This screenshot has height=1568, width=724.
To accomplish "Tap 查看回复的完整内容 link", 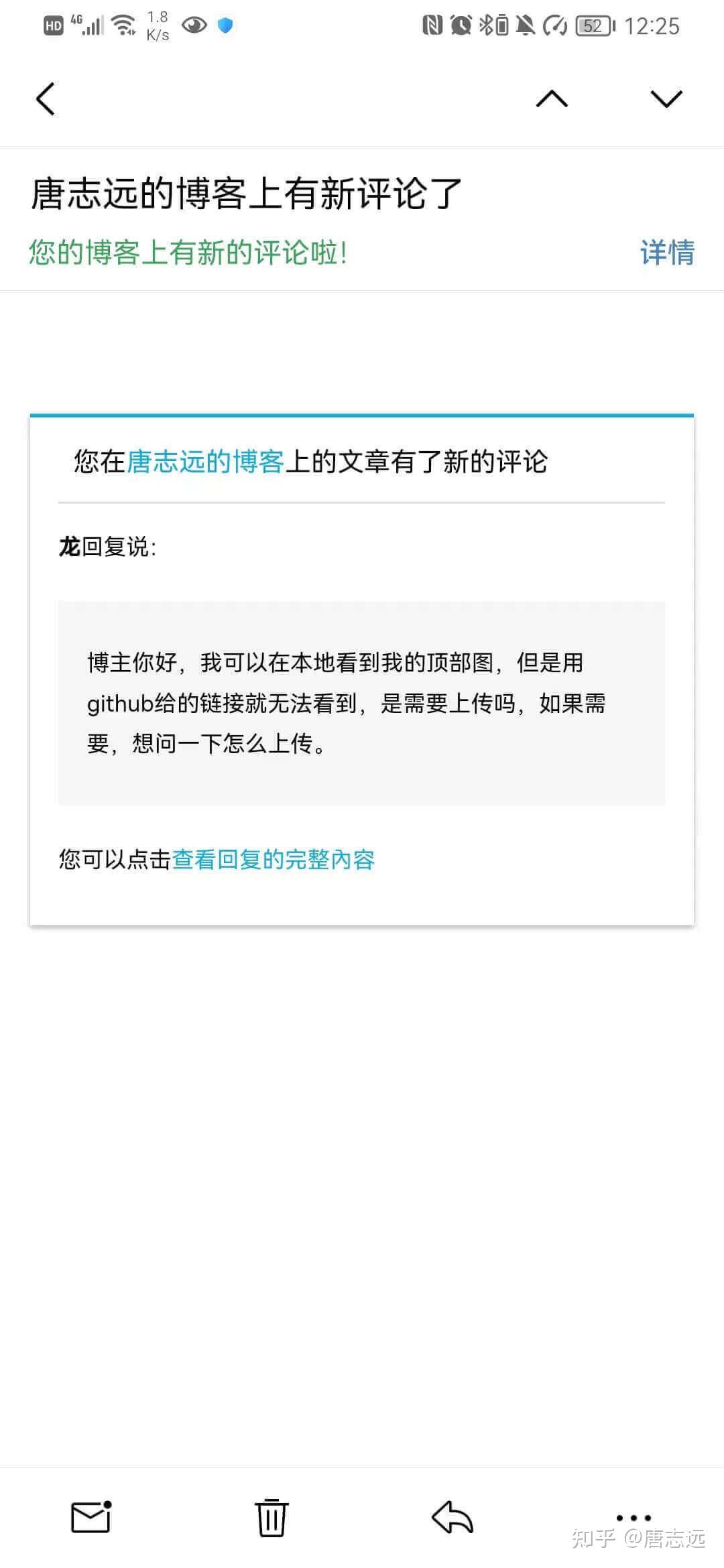I will point(273,860).
